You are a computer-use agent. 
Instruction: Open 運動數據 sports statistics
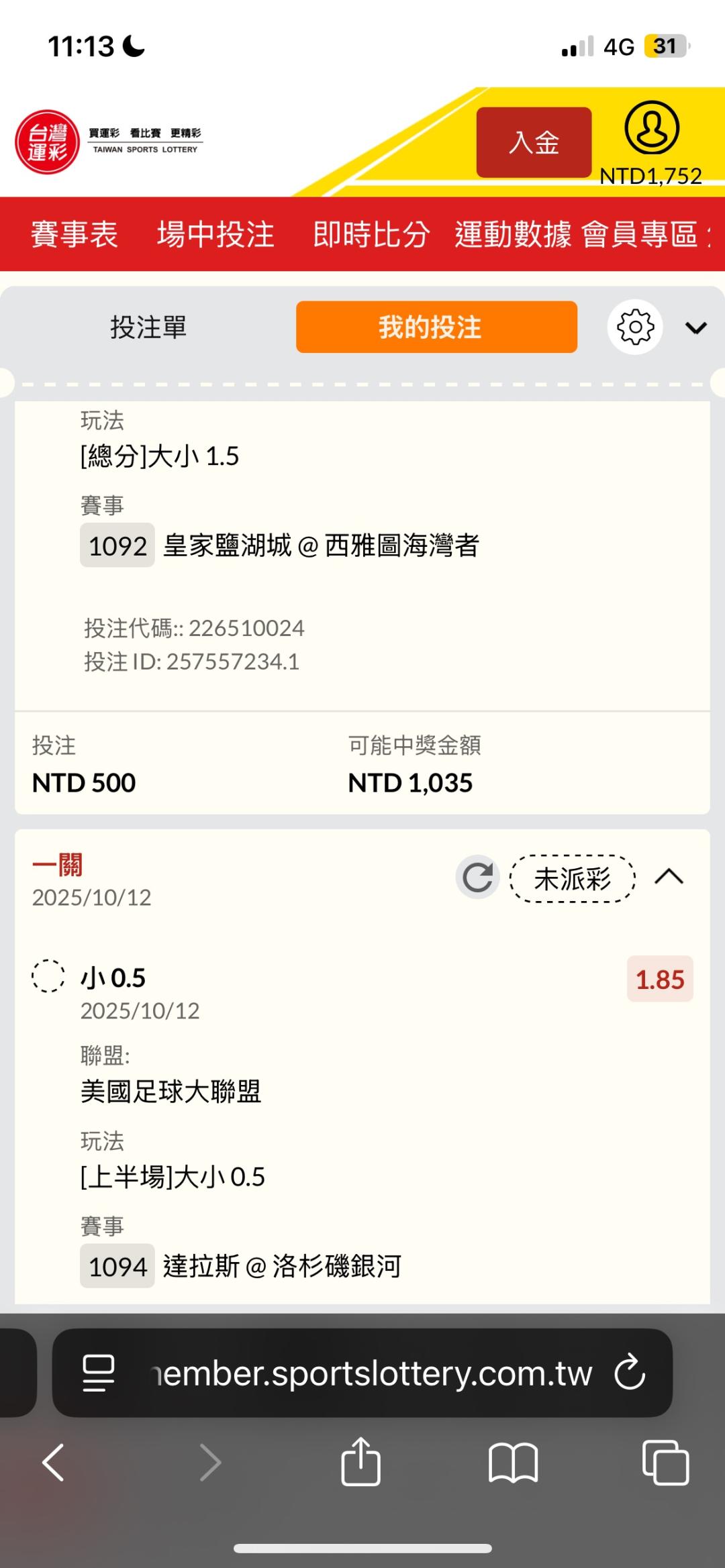513,234
